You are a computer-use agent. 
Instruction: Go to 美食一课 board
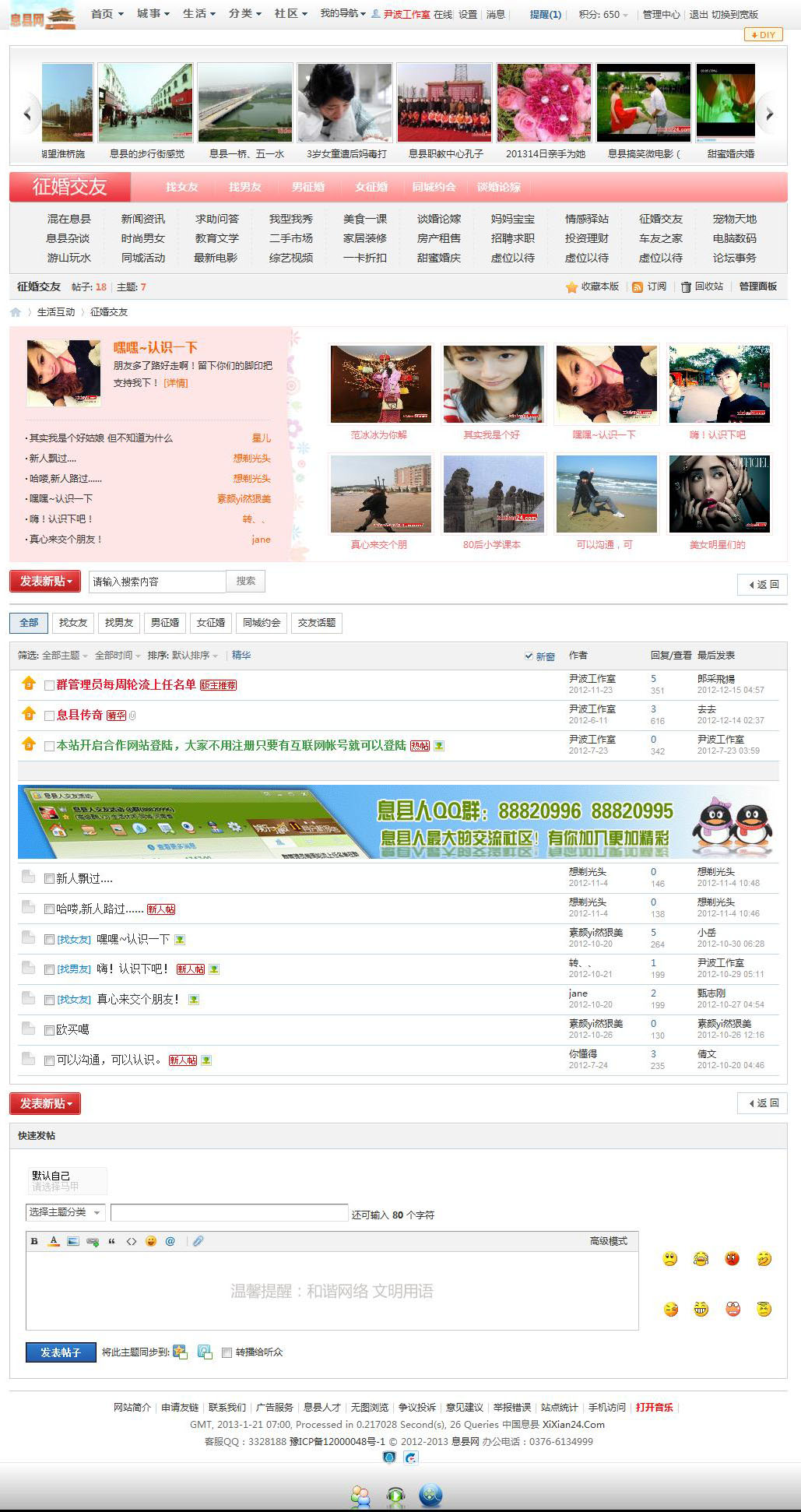coord(364,219)
